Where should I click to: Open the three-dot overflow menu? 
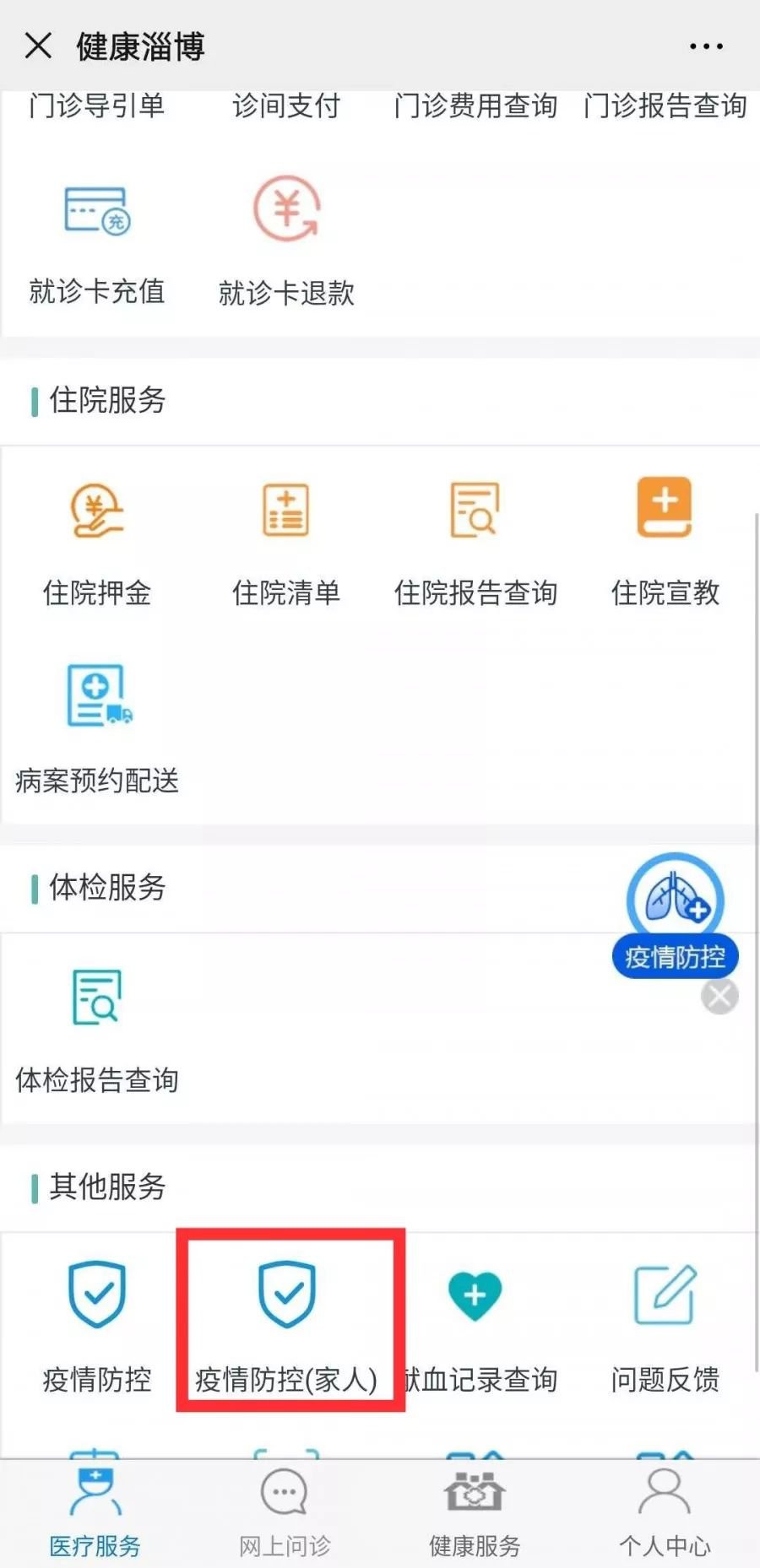(x=706, y=46)
